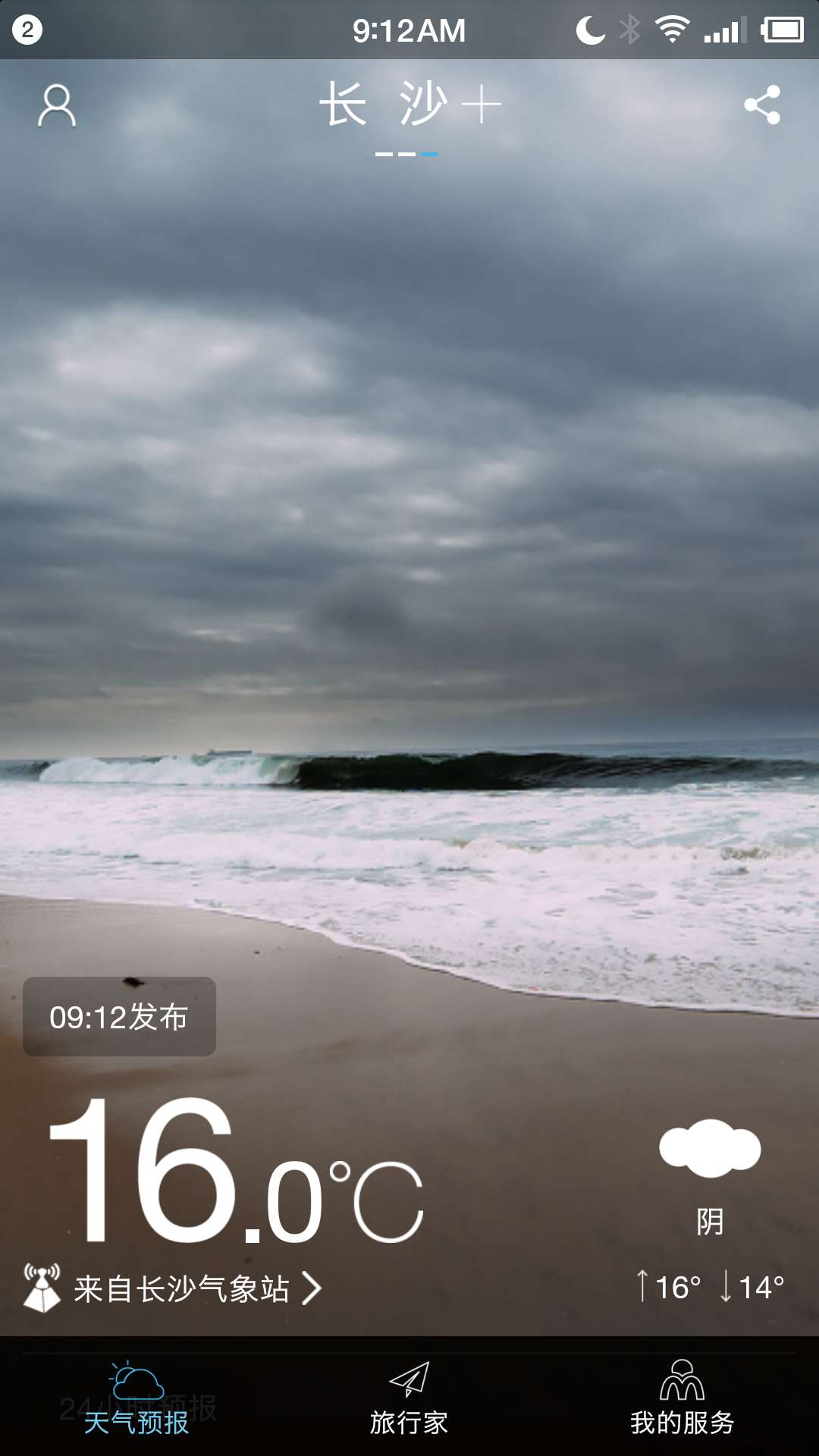Open the user profile icon
The height and width of the screenshot is (1456, 819).
point(57,105)
